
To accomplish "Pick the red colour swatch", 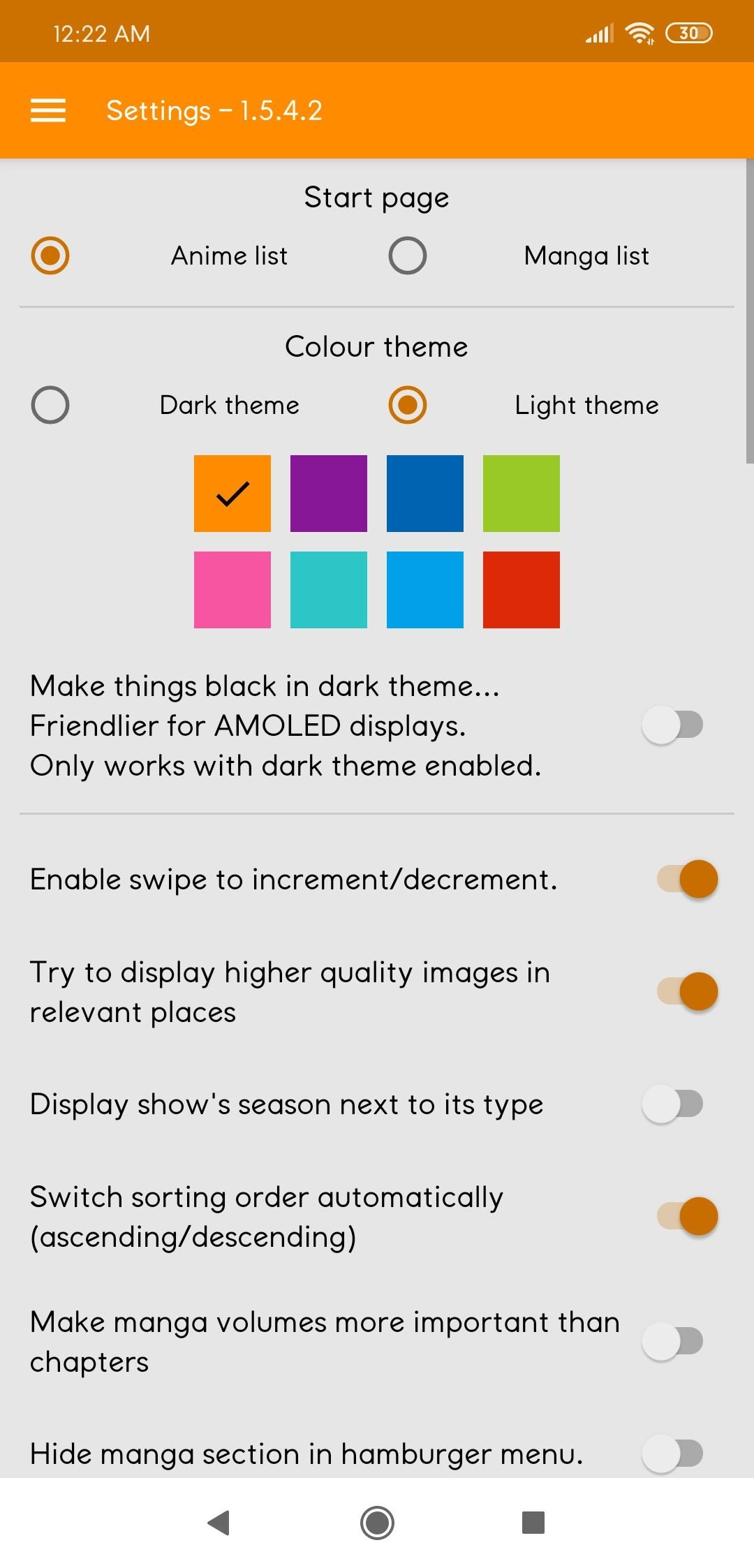I will pos(522,590).
